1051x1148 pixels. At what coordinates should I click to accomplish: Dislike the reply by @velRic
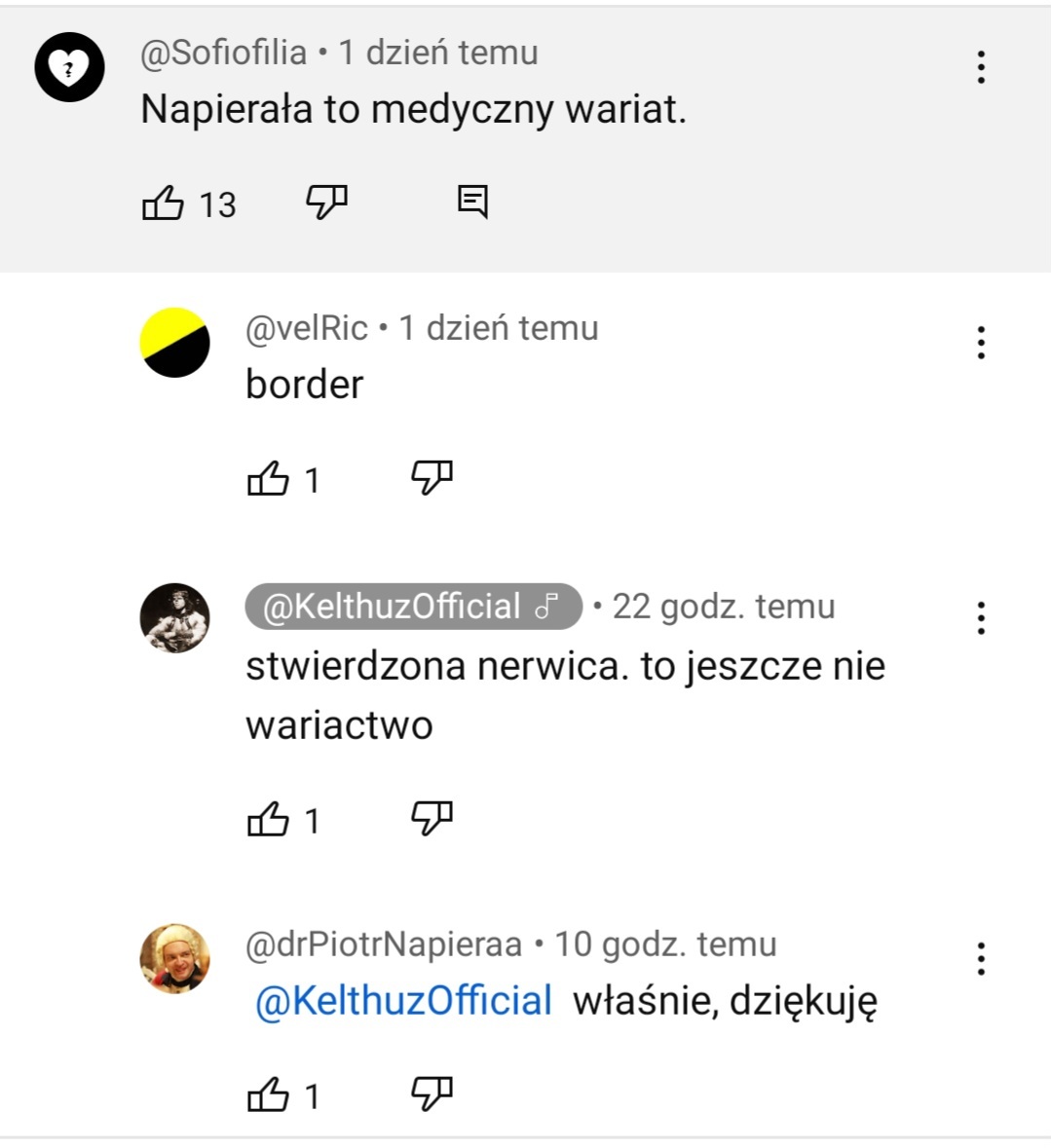pyautogui.click(x=432, y=477)
